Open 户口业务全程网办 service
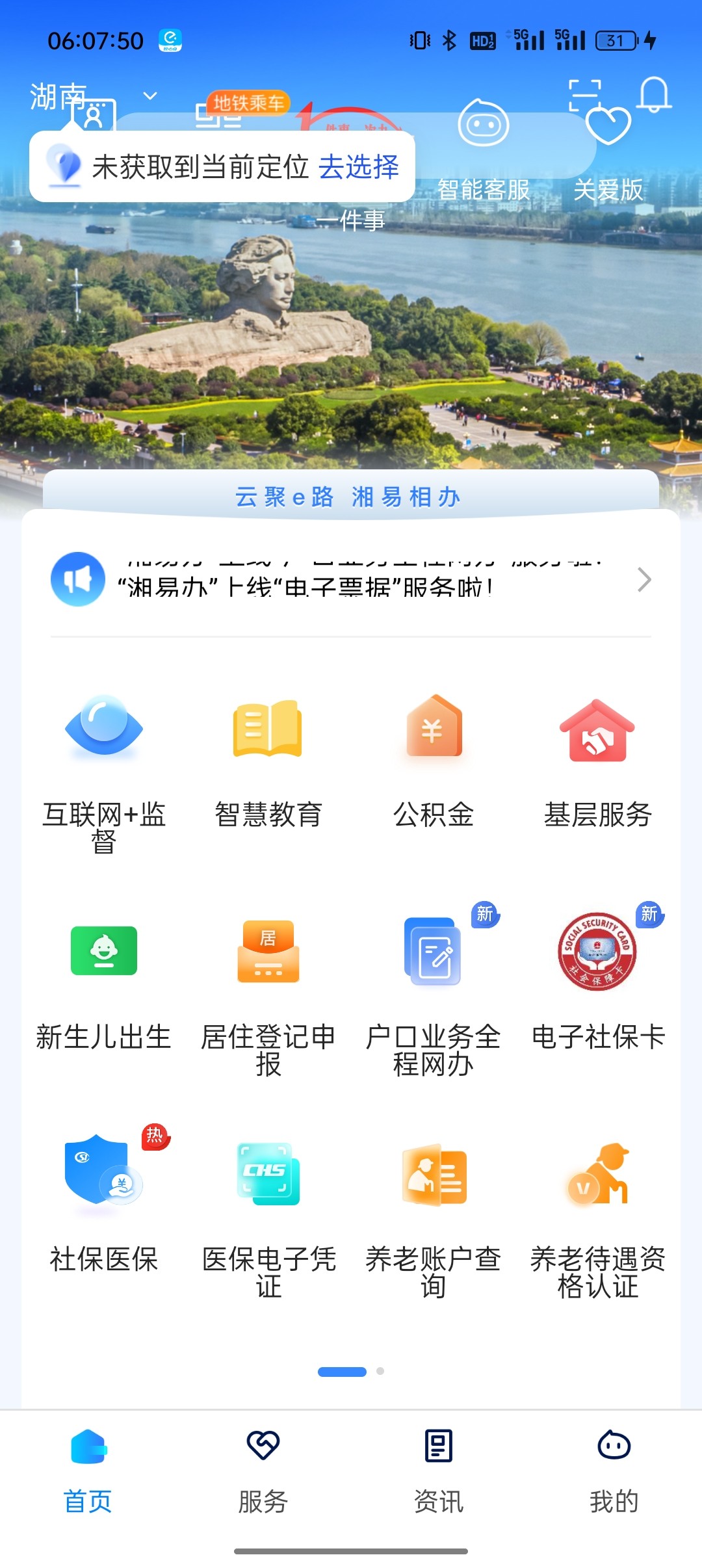This screenshot has width=702, height=1568. (x=434, y=995)
